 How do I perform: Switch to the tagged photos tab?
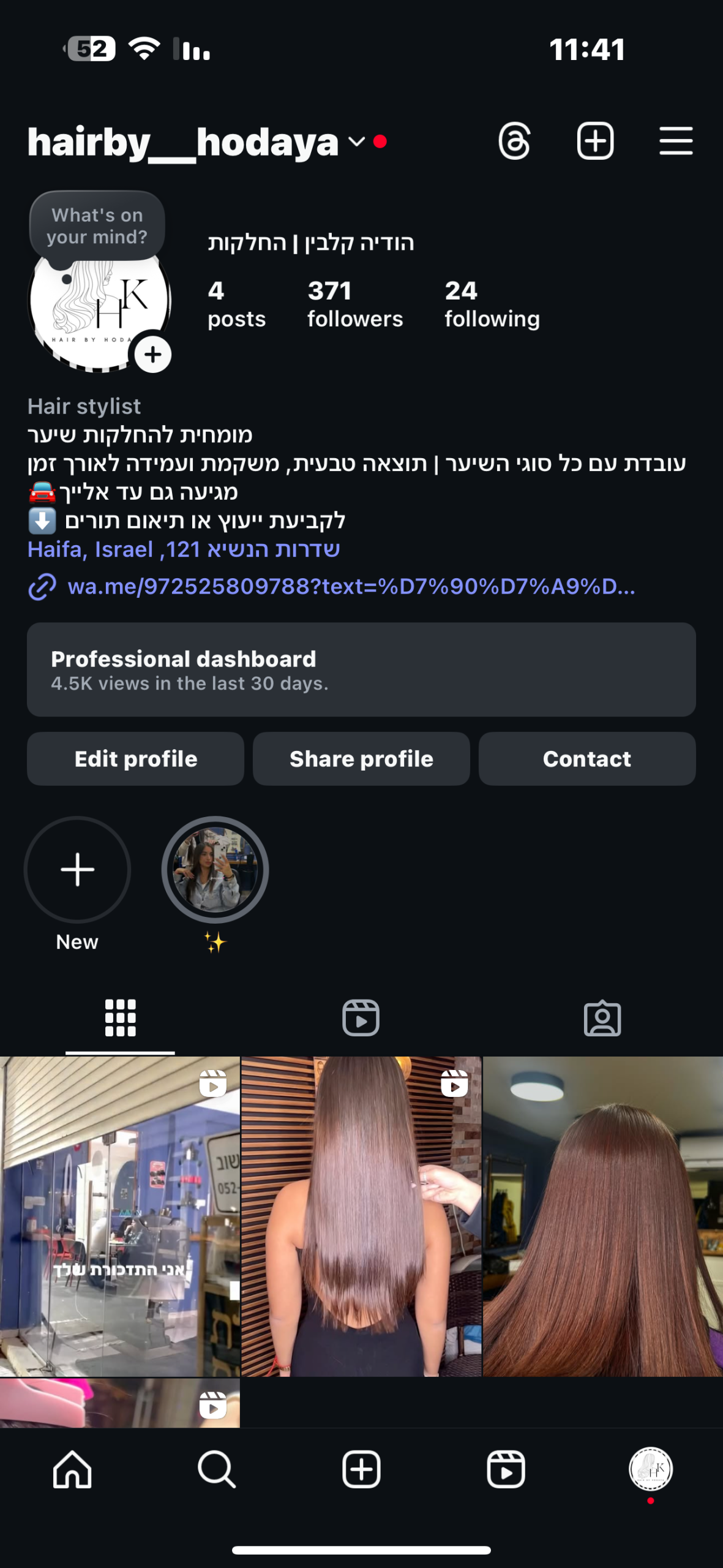click(602, 1018)
